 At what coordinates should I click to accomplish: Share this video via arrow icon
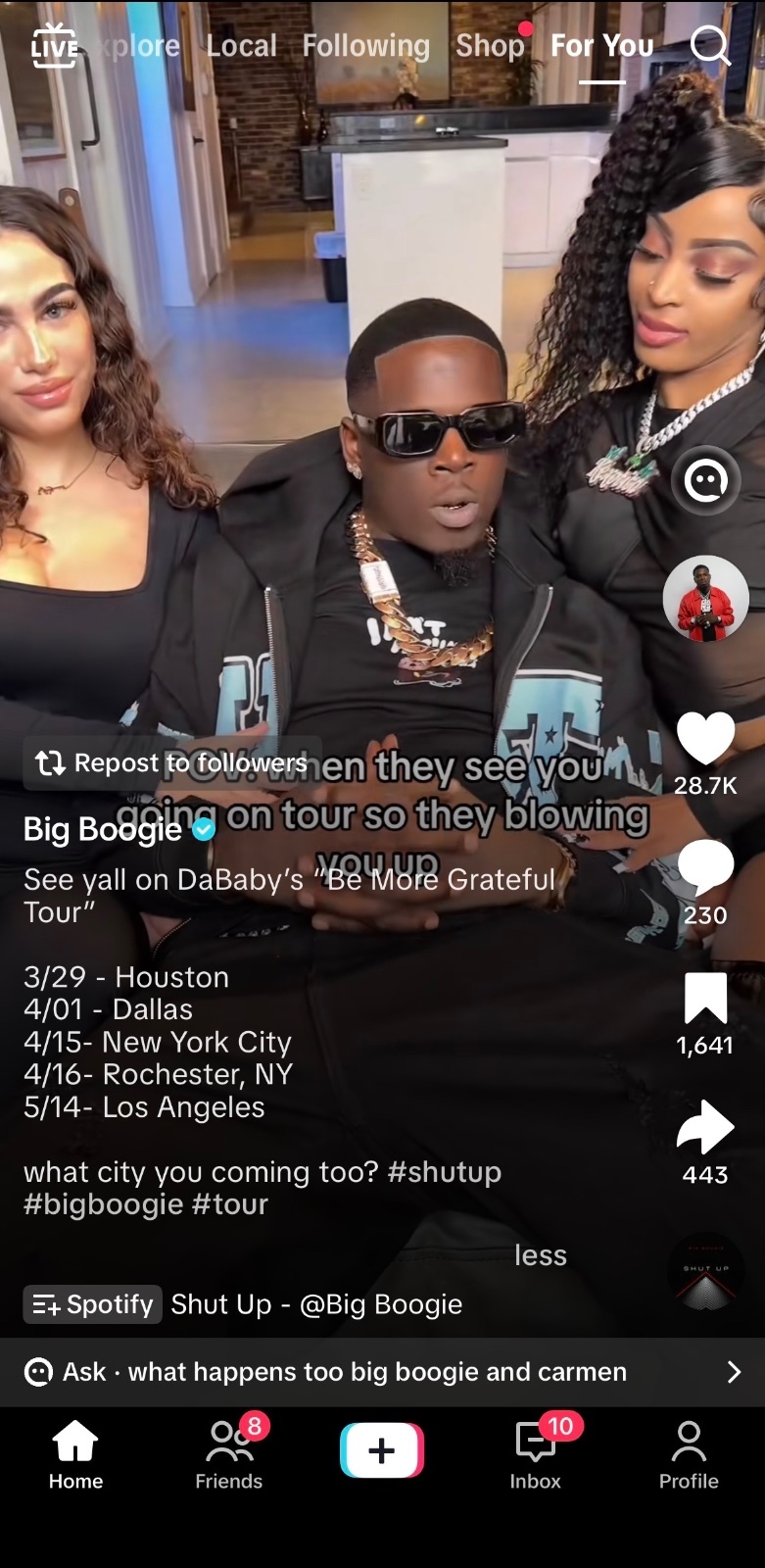(x=705, y=1128)
